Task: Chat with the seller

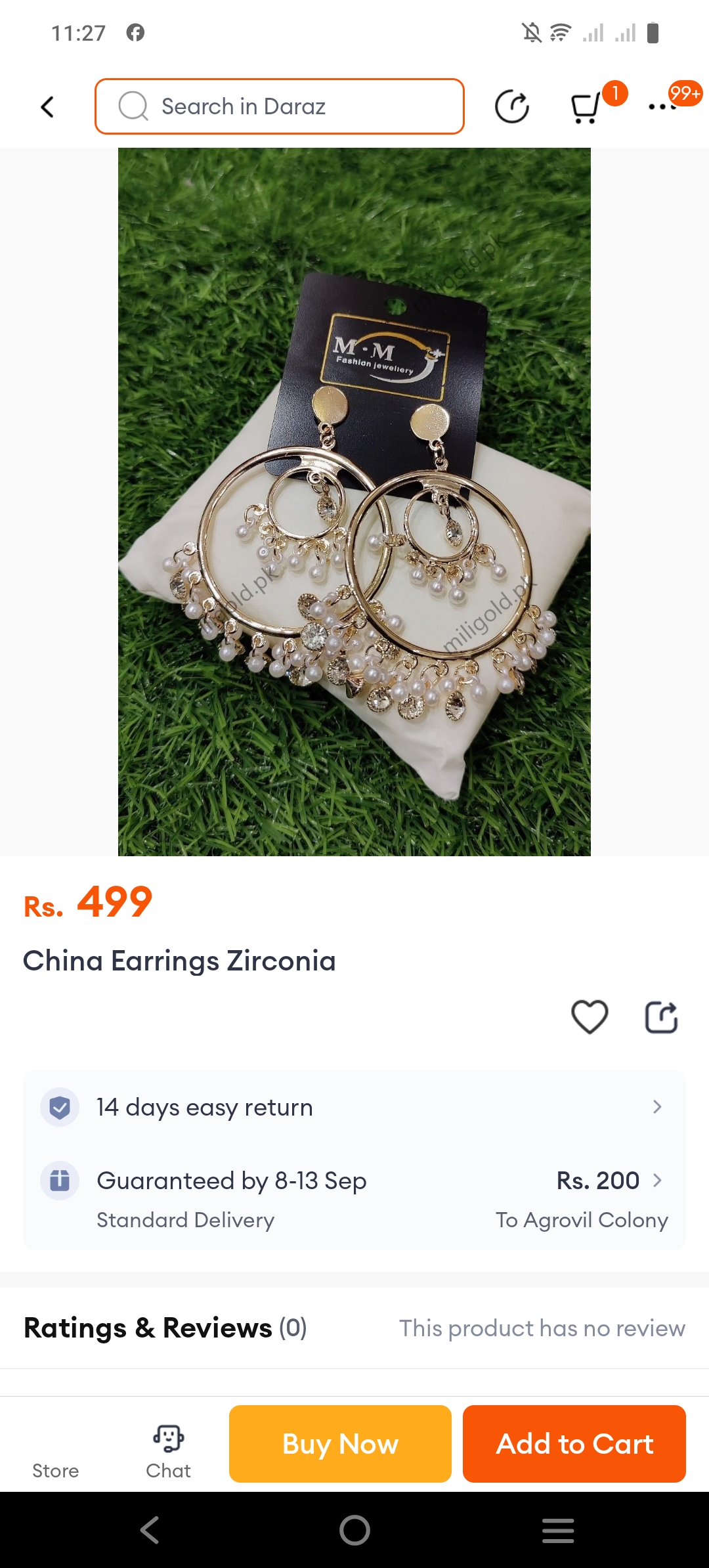Action: (169, 1451)
